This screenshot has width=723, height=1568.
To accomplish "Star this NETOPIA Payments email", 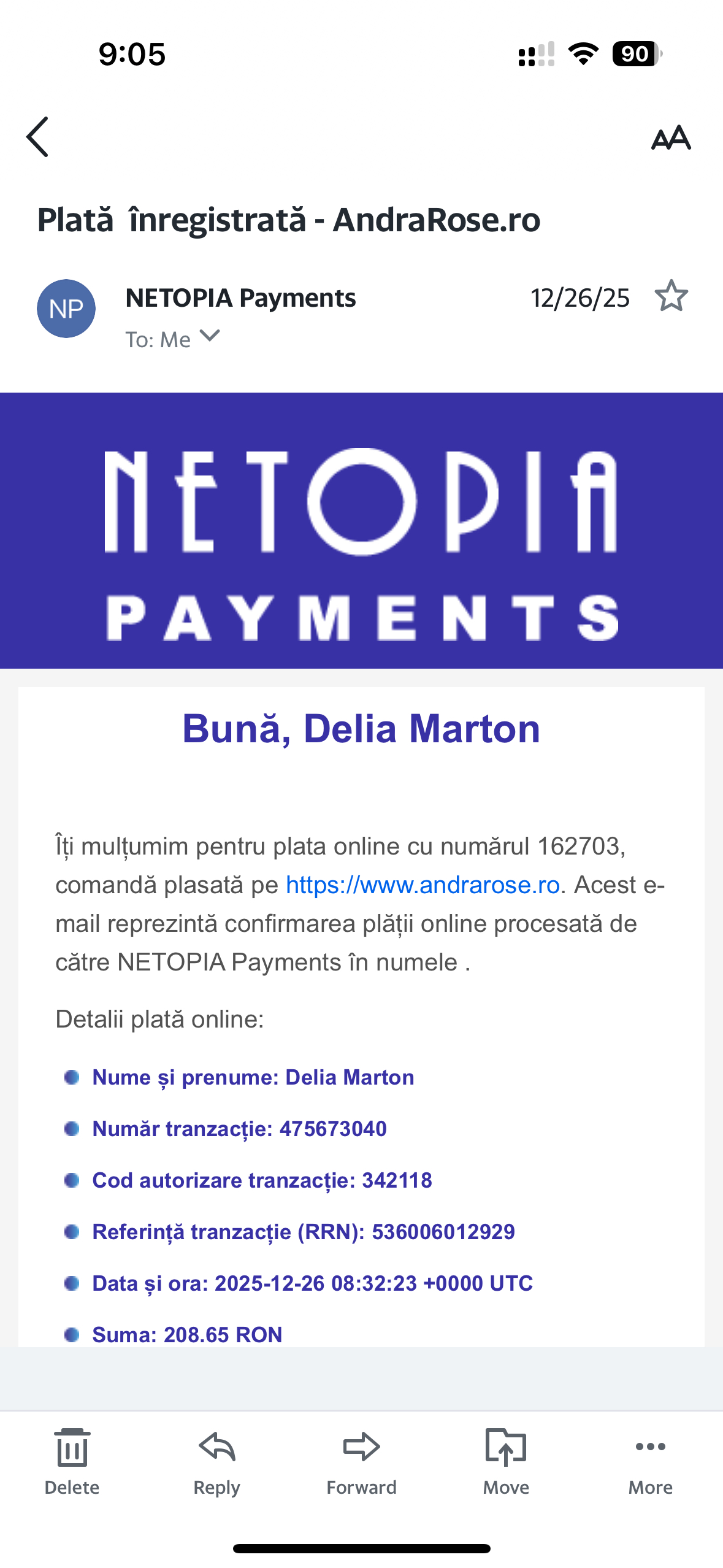I will pos(671,296).
